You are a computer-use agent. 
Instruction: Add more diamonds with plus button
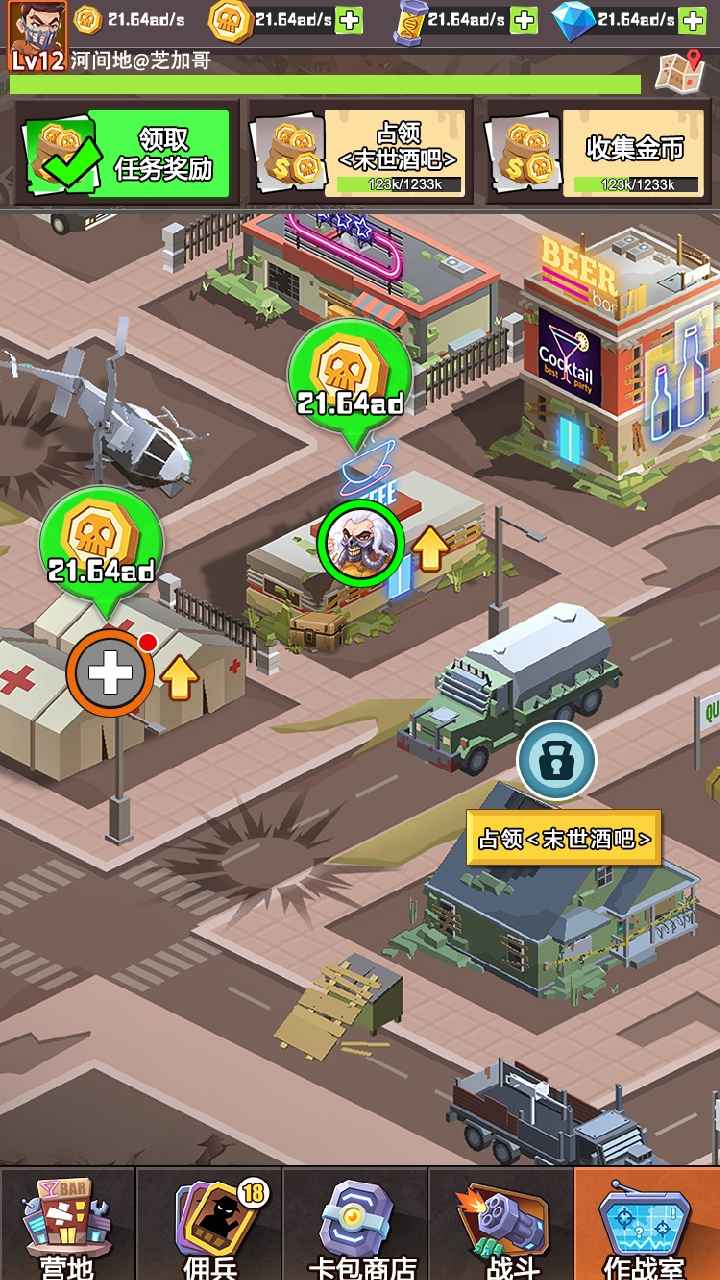point(692,20)
